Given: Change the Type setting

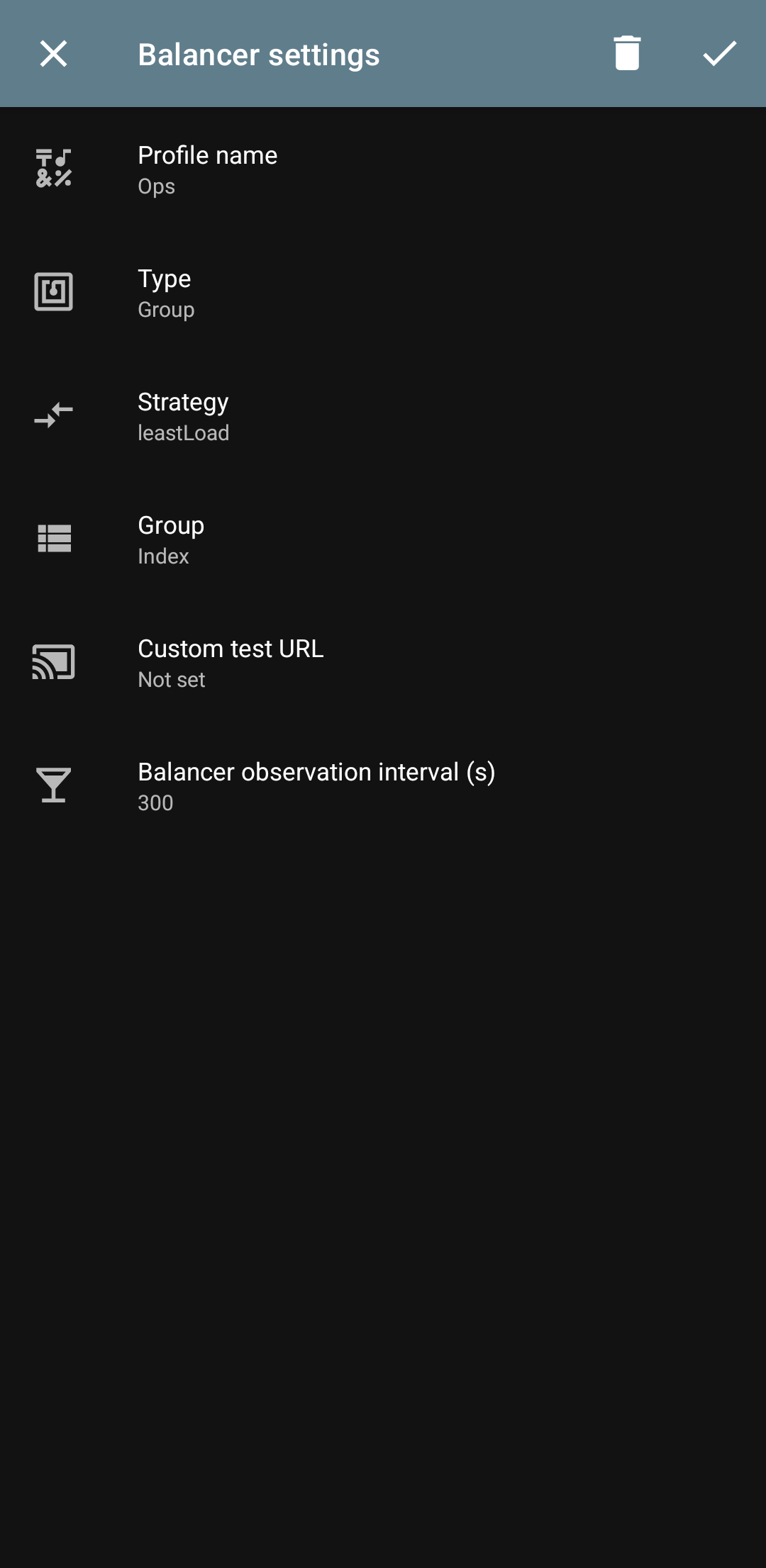Looking at the screenshot, I should coord(383,293).
